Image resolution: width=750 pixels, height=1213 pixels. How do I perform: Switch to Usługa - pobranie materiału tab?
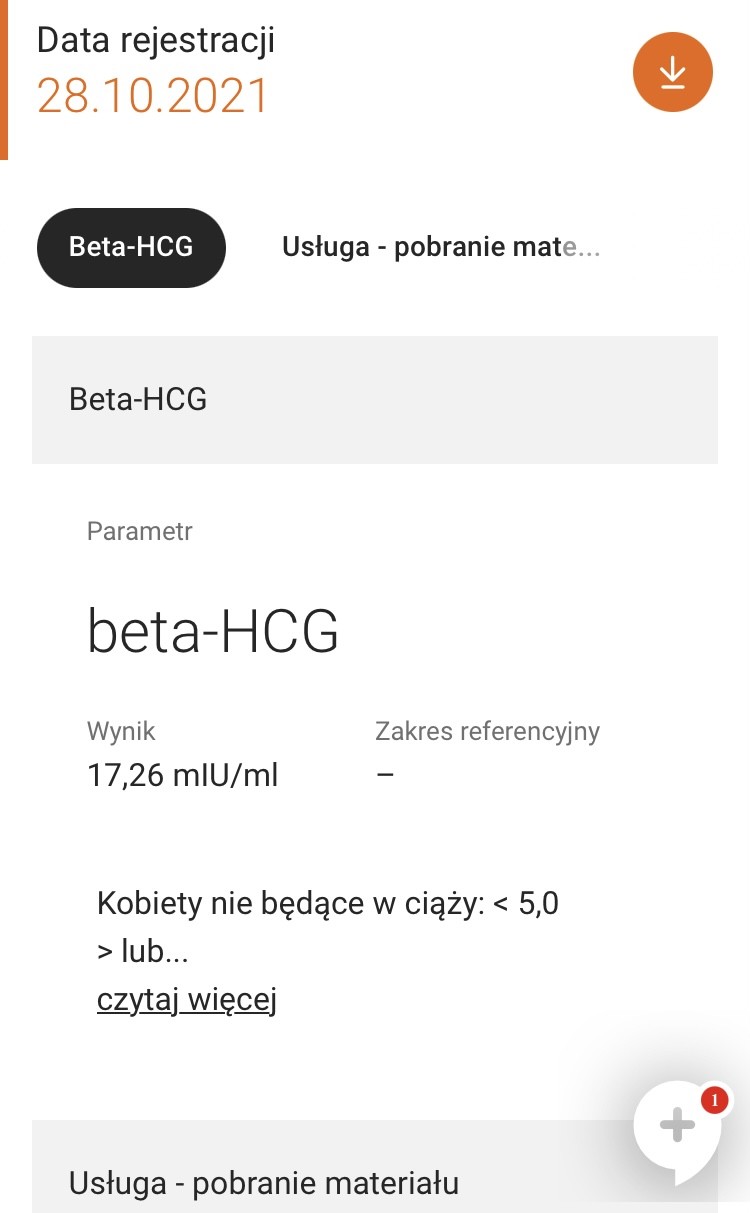pyautogui.click(x=440, y=247)
